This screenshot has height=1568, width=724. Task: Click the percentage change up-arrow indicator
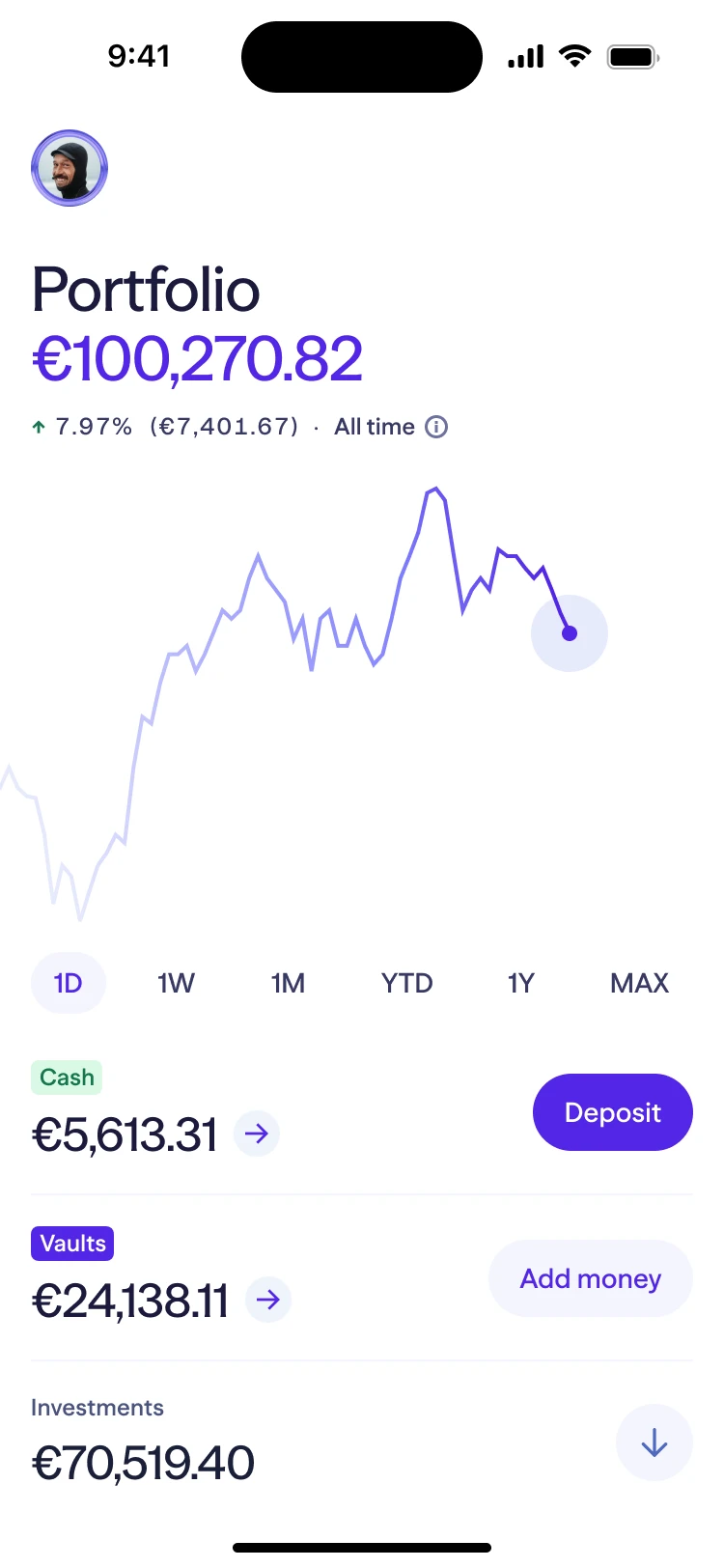(x=38, y=426)
